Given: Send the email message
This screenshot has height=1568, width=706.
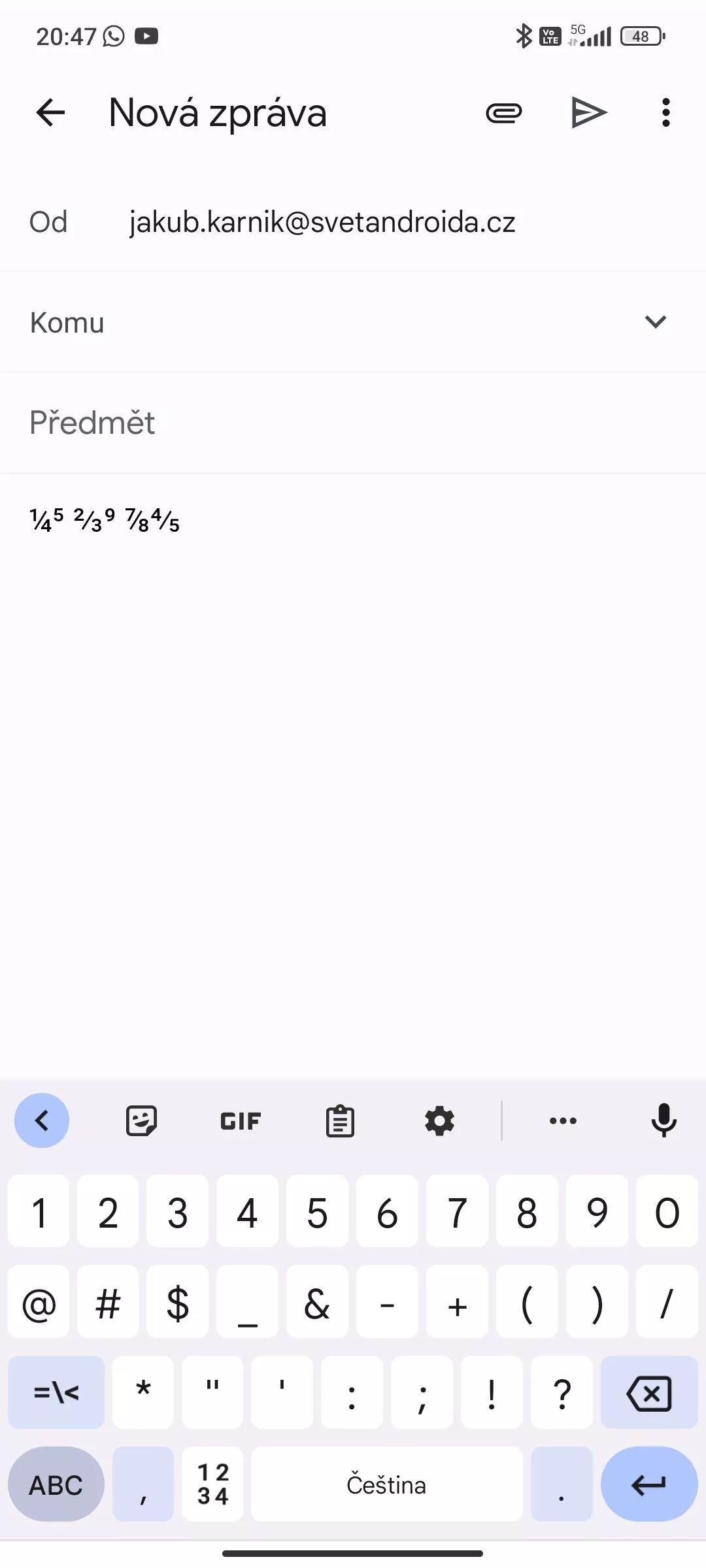Looking at the screenshot, I should click(589, 112).
